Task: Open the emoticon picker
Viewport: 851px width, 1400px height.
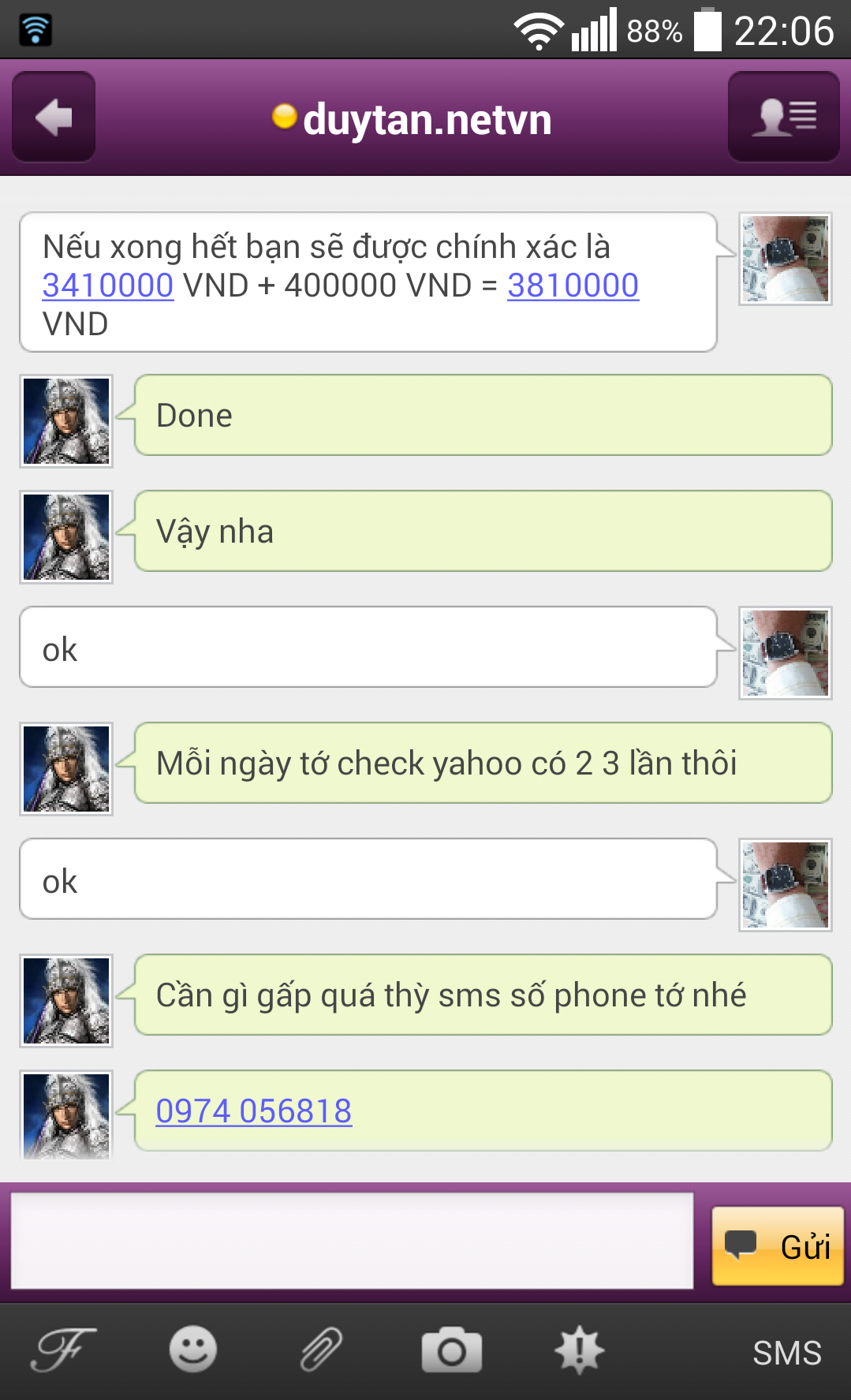Action: tap(192, 1350)
